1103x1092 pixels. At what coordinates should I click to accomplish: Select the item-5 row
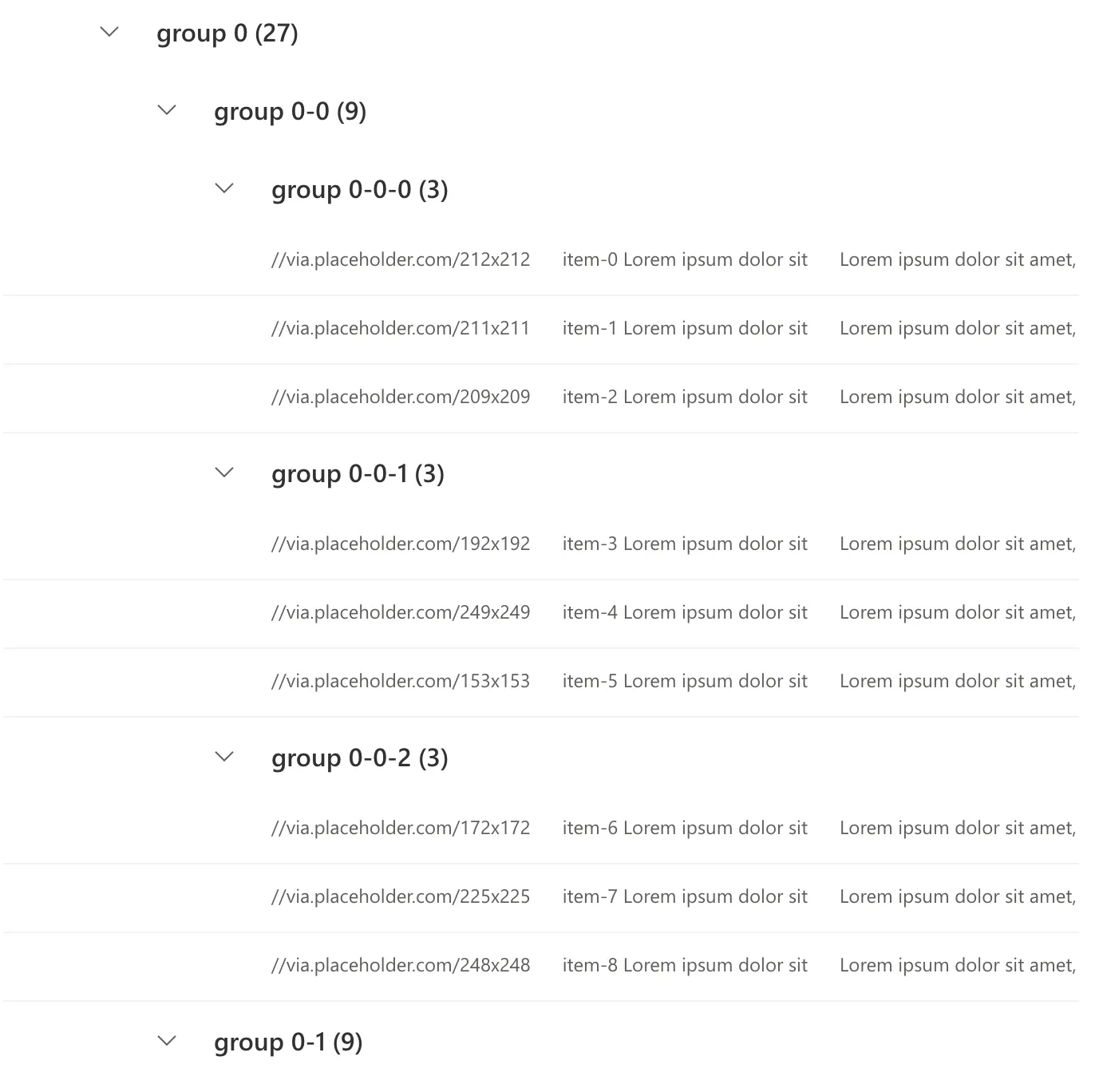pos(684,682)
